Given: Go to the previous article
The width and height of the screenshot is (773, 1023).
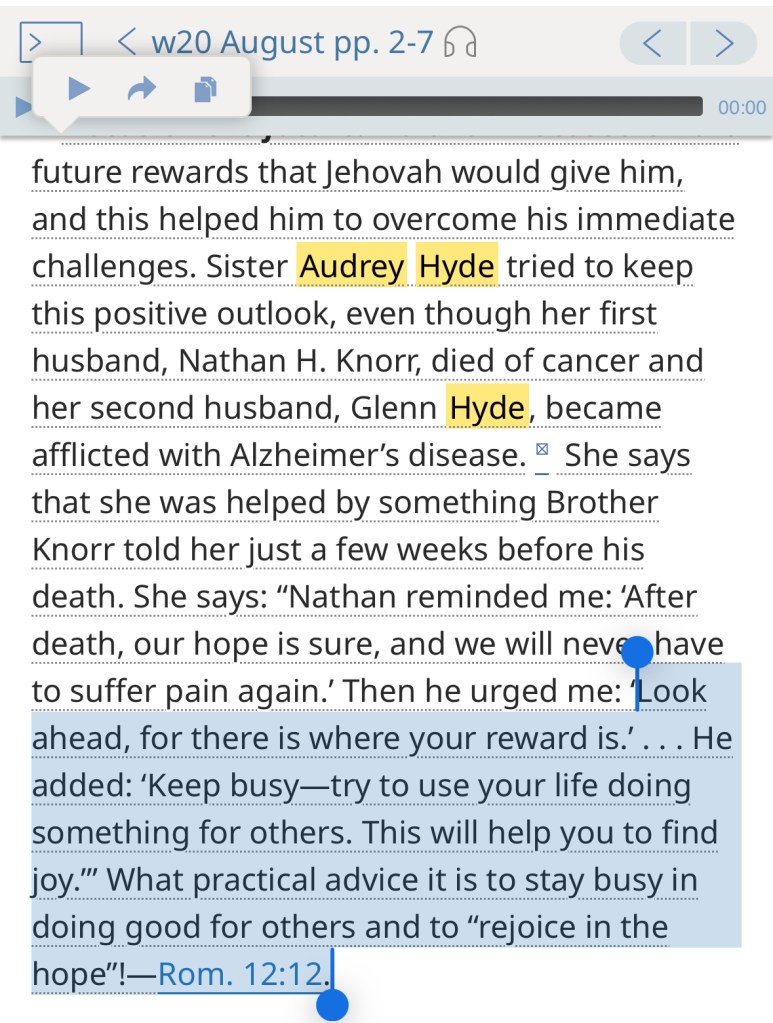Looking at the screenshot, I should click(652, 43).
